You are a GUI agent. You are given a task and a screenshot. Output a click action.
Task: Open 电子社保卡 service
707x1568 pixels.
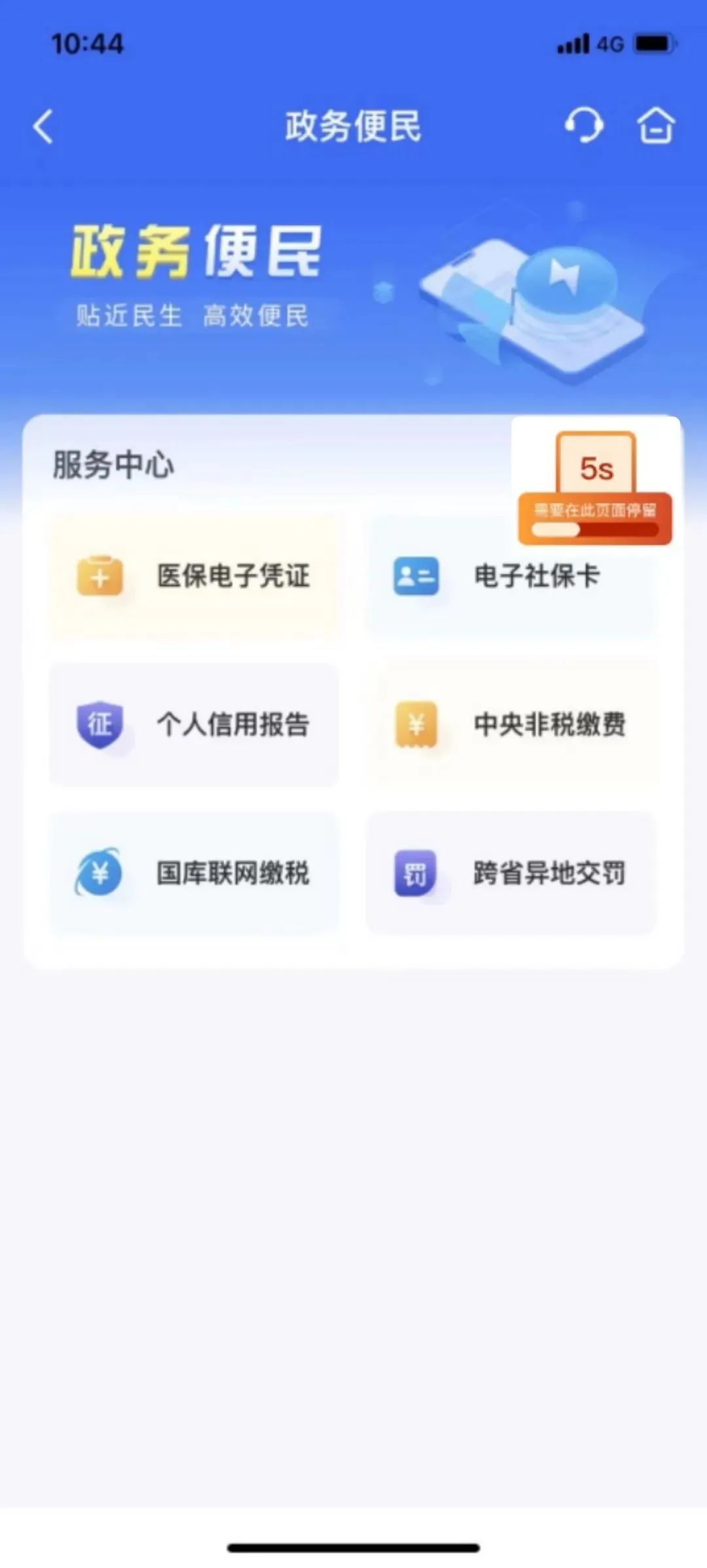[x=511, y=577]
